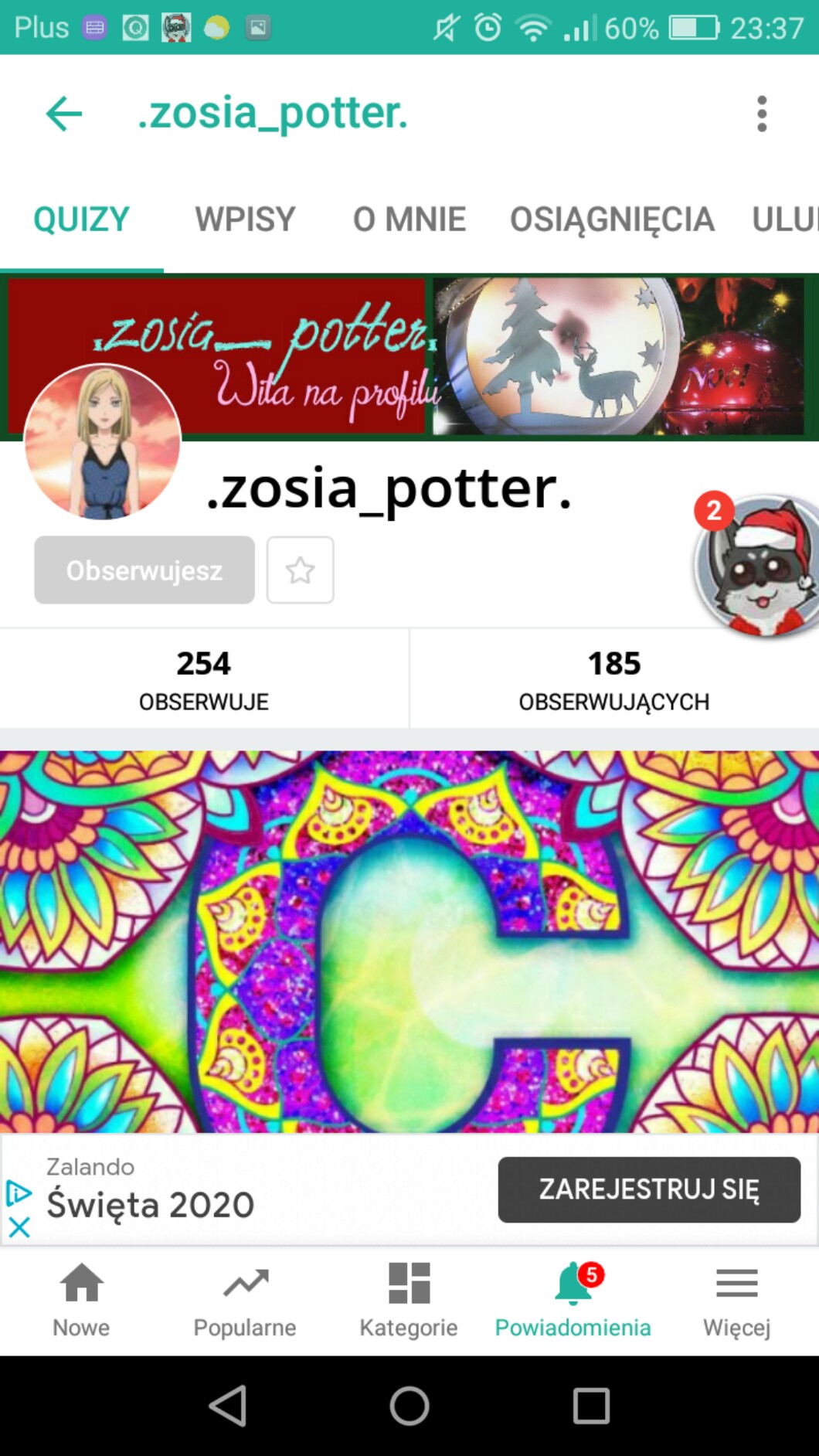Mark profile with the star button

point(301,570)
